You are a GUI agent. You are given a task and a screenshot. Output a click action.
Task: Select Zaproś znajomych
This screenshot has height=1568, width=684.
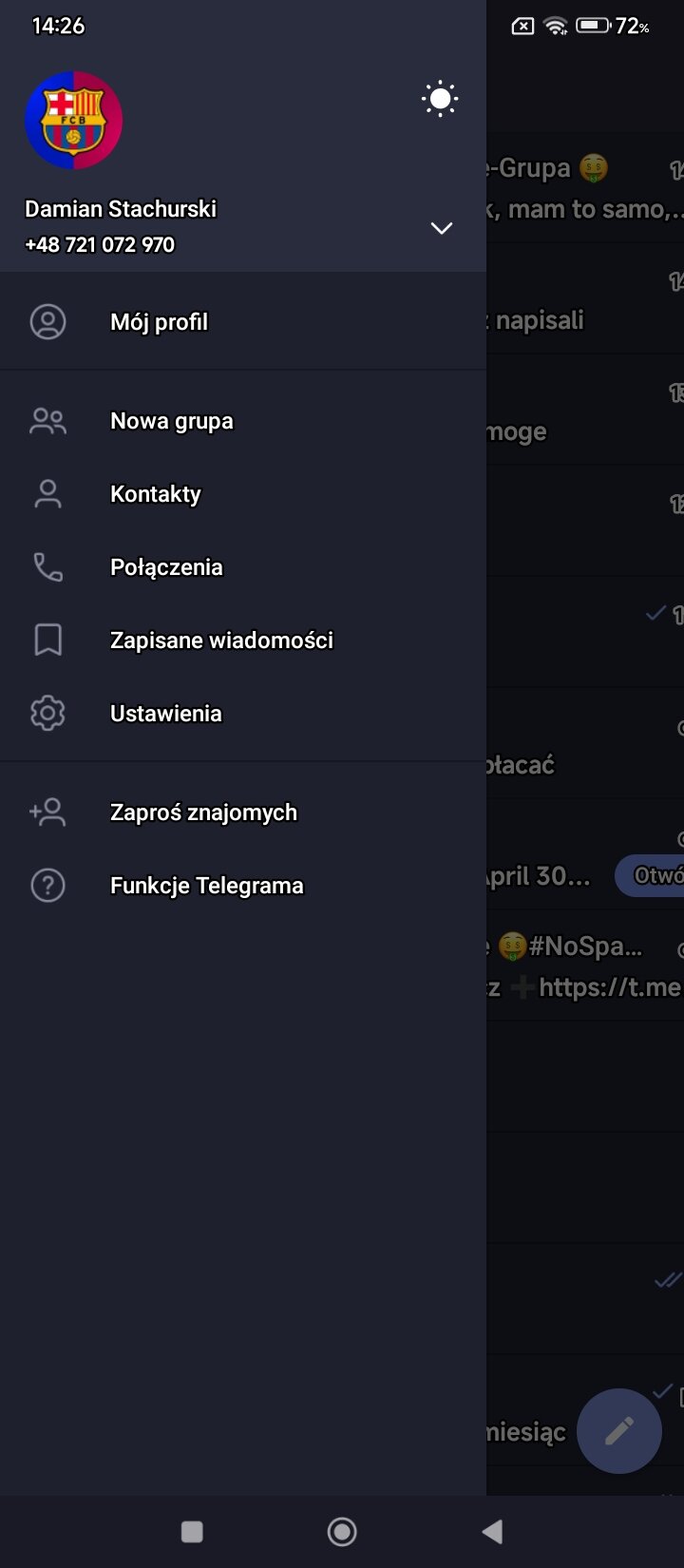click(x=243, y=813)
